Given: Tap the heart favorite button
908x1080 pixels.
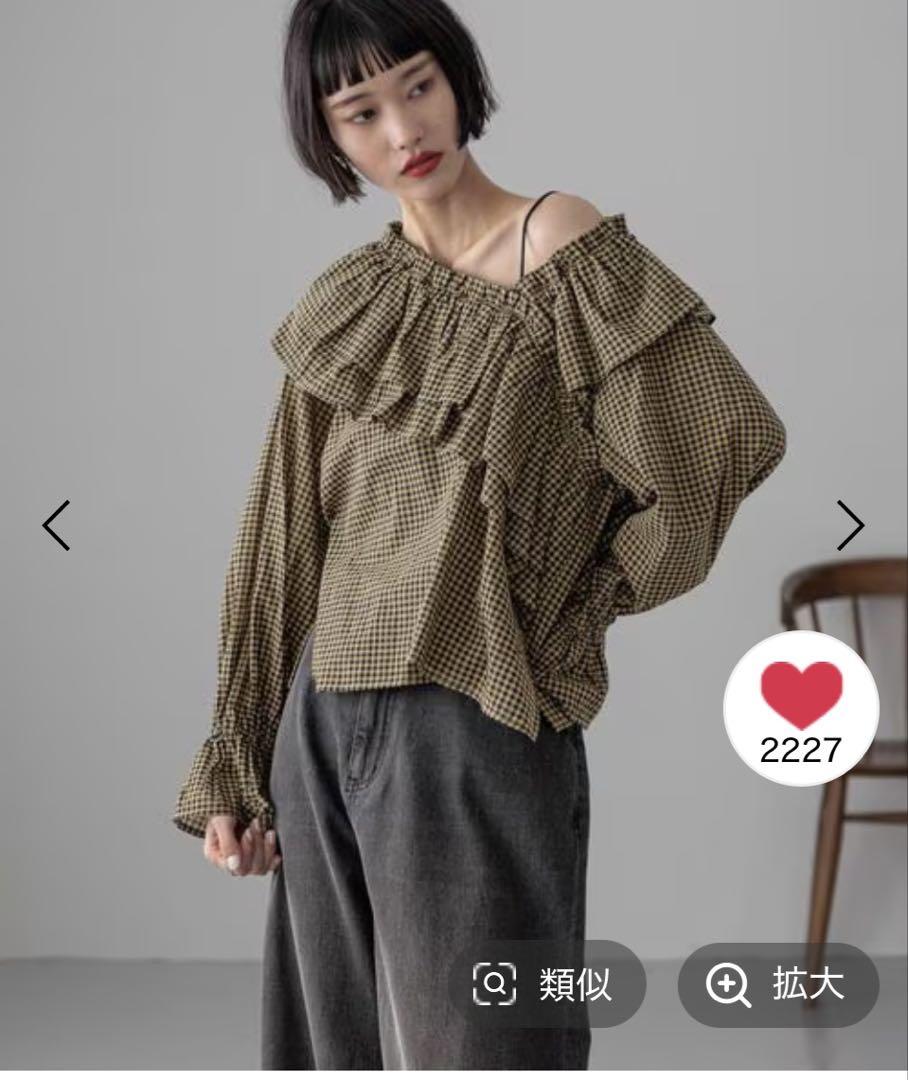Looking at the screenshot, I should pos(801,709).
